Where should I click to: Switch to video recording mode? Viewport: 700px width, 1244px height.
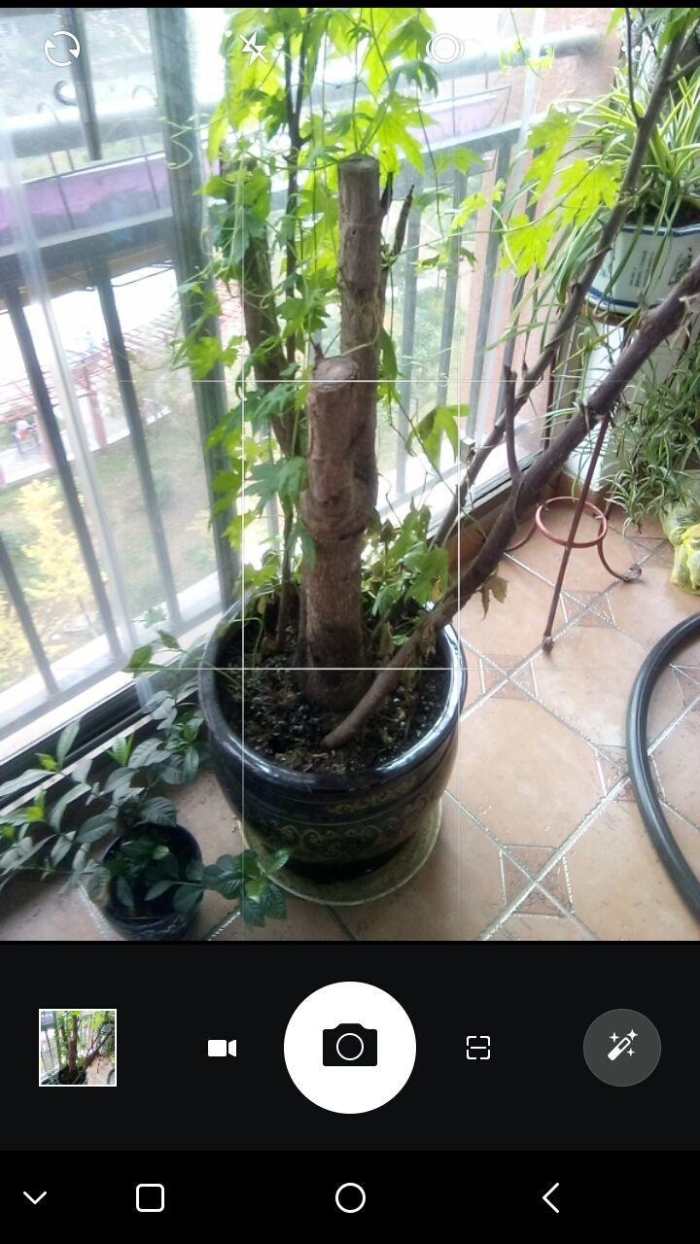pyautogui.click(x=222, y=1048)
